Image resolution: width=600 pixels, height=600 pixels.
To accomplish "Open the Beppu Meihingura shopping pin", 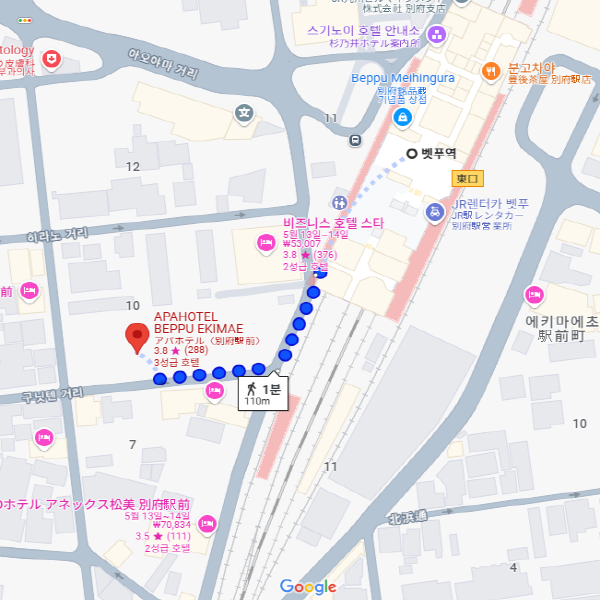I will pos(402,118).
